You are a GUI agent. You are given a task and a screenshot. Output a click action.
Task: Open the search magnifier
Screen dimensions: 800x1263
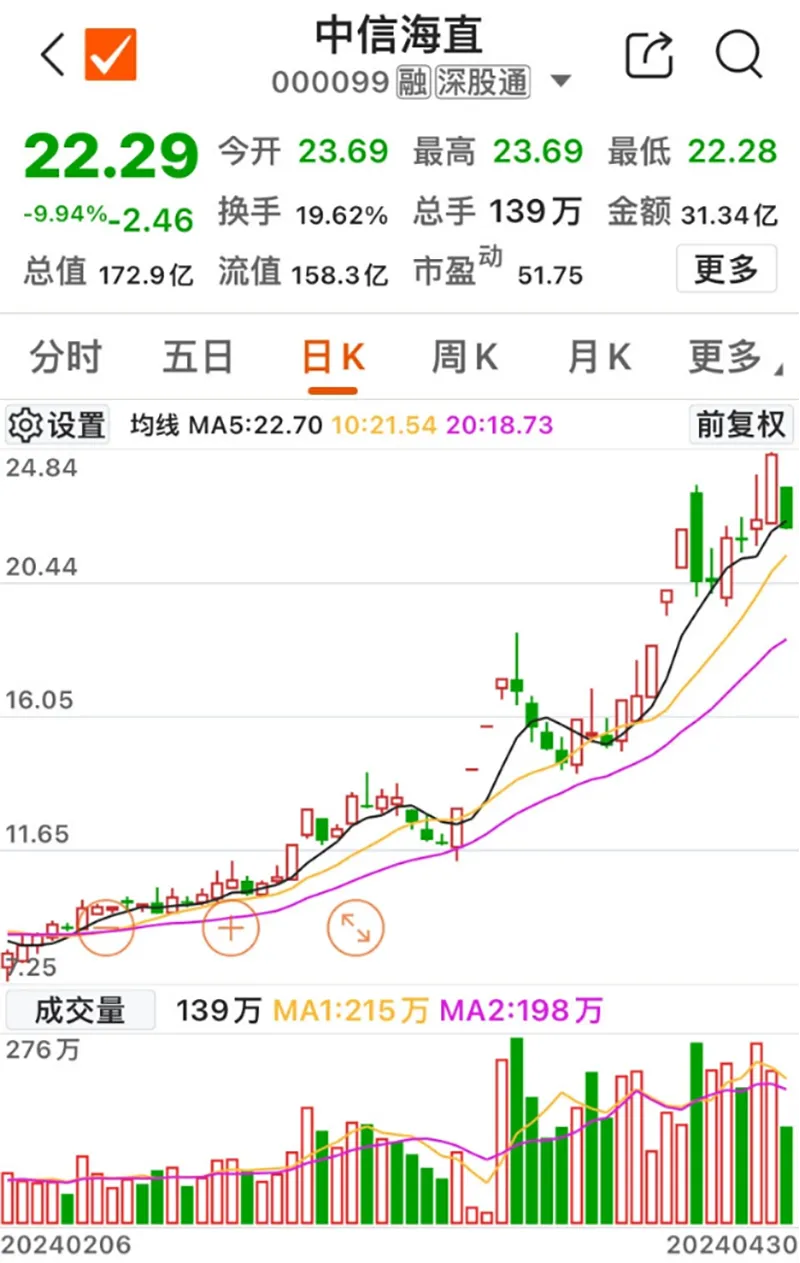[739, 54]
